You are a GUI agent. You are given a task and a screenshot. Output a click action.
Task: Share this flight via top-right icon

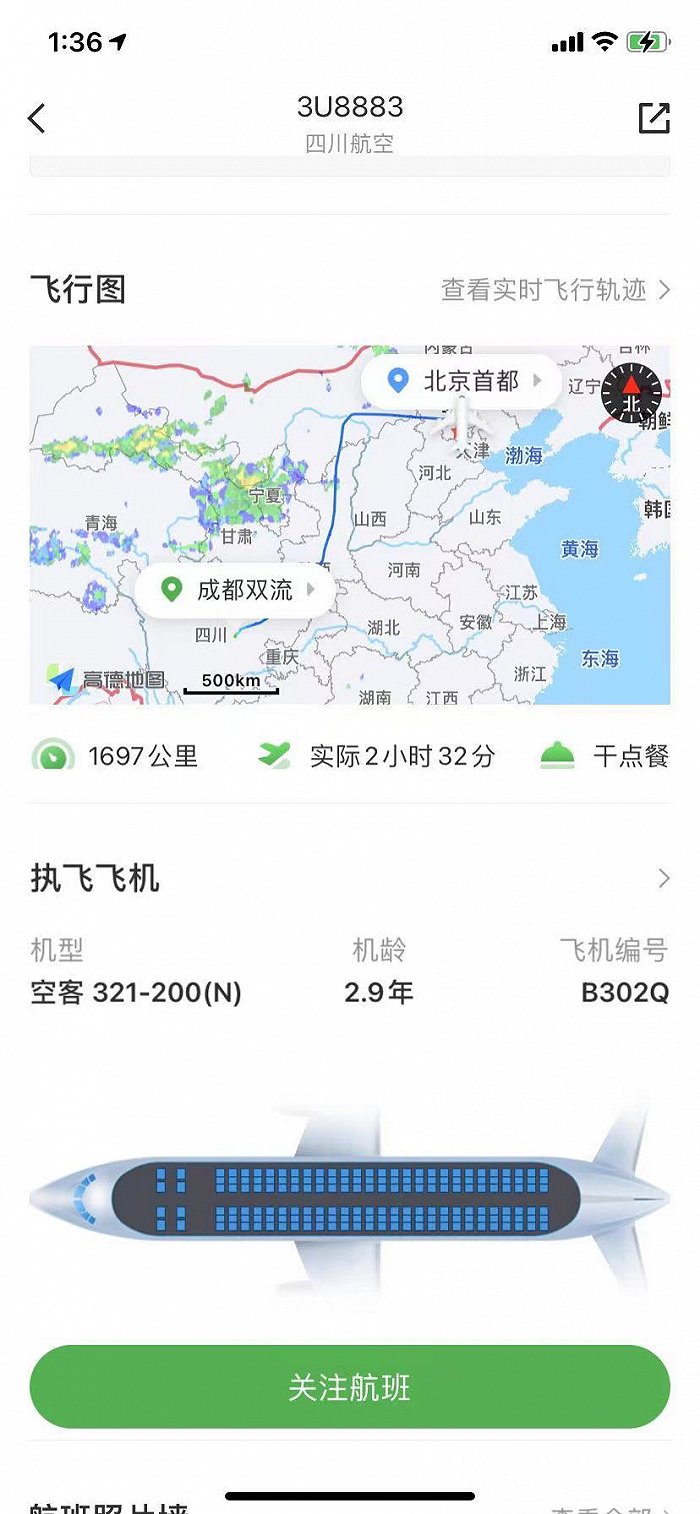[654, 118]
